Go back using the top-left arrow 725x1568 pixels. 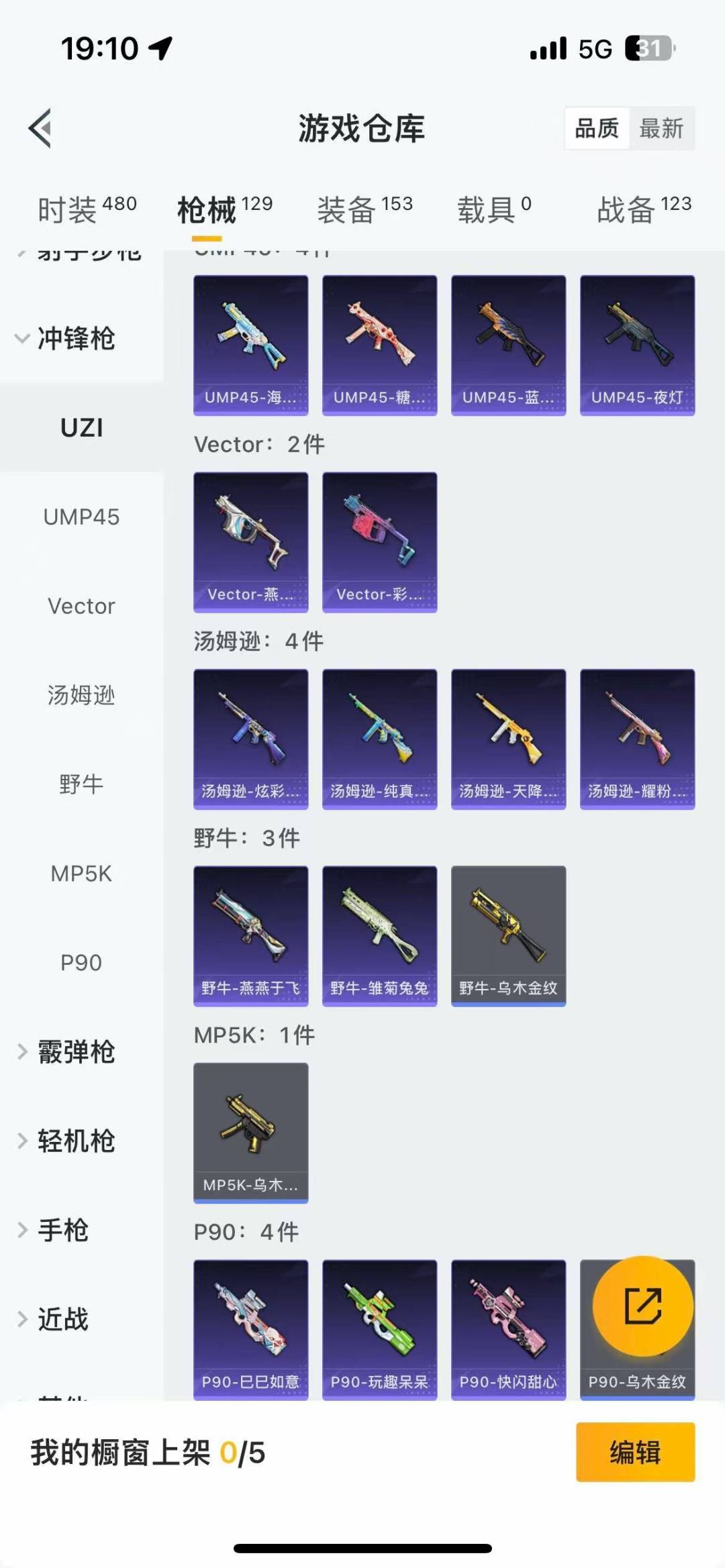tap(40, 127)
